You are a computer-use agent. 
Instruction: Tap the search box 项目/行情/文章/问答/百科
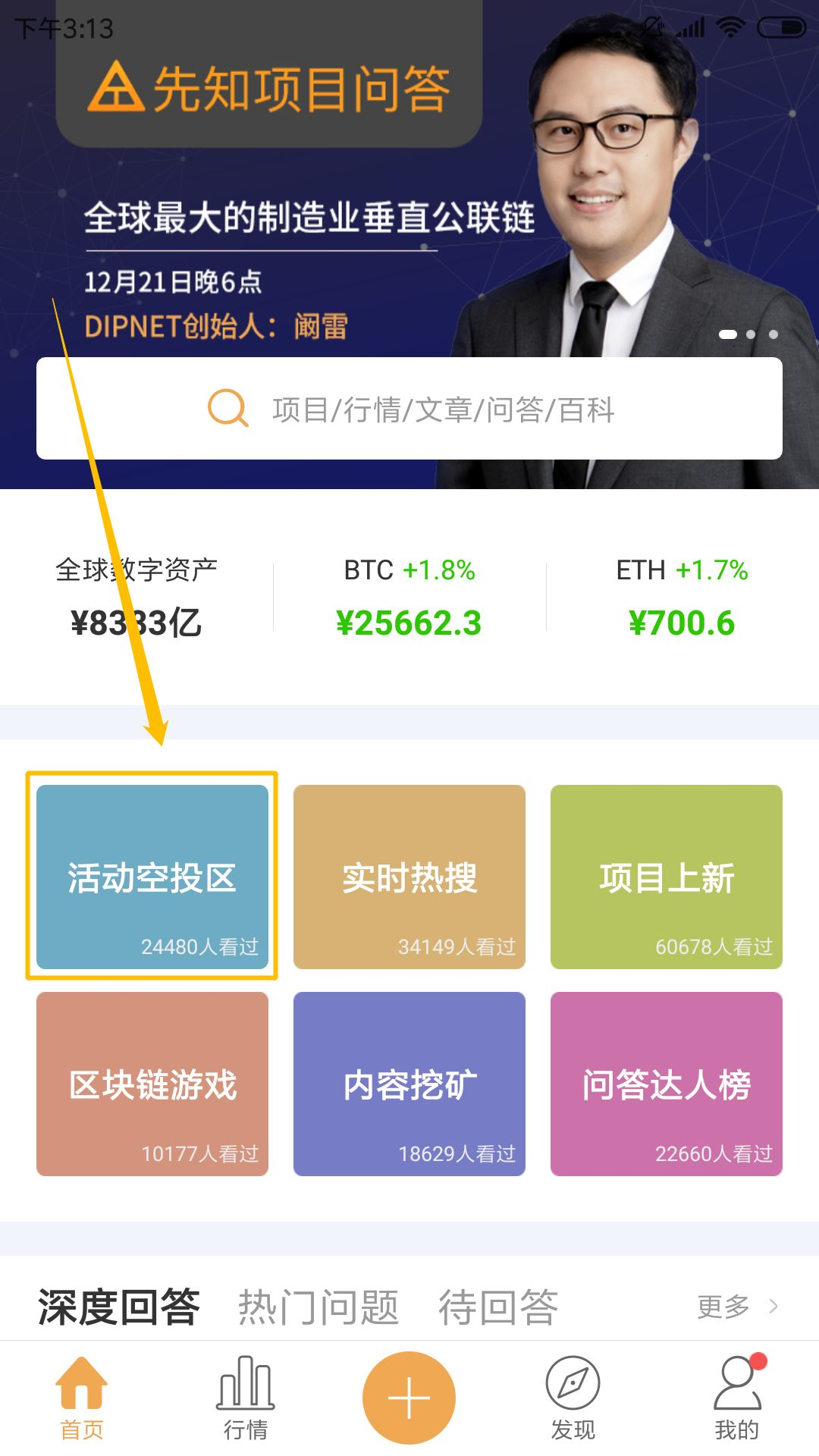409,409
